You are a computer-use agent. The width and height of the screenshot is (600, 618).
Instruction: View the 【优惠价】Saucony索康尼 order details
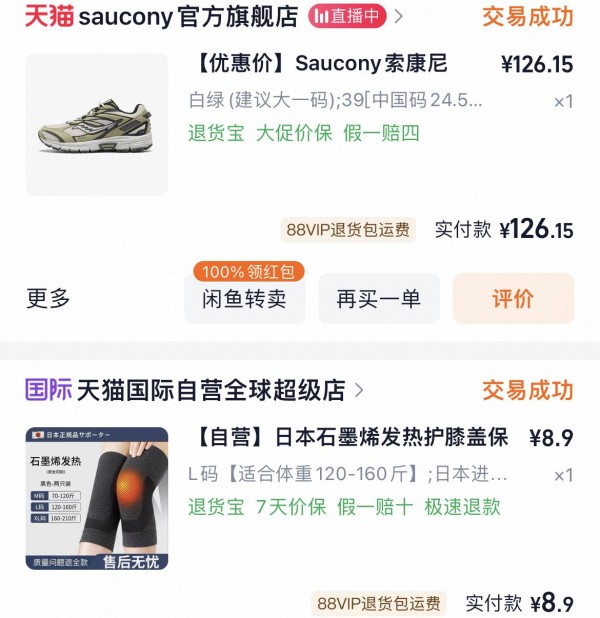(x=318, y=65)
